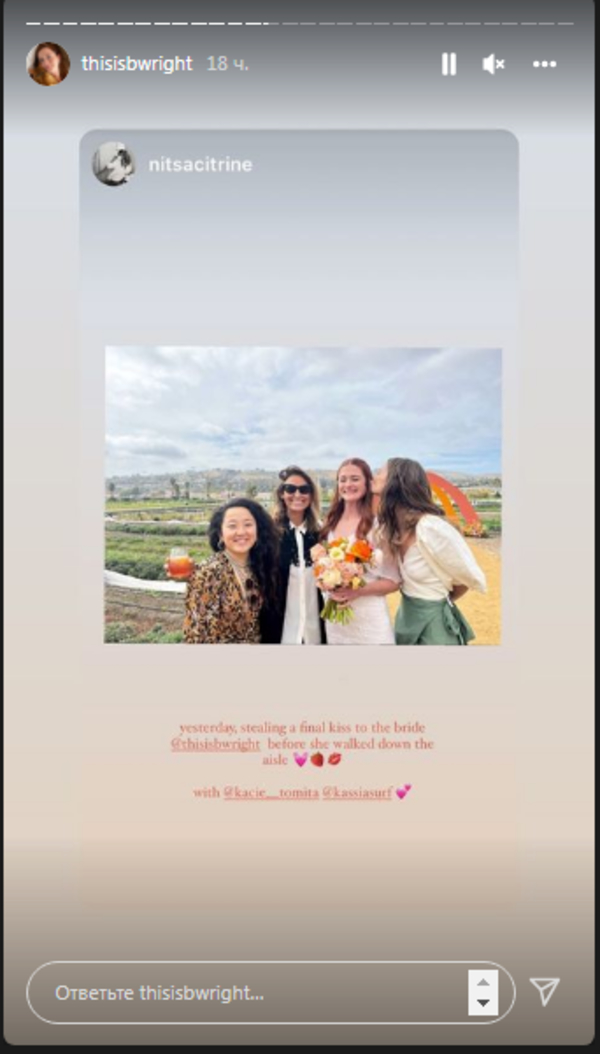
Task: Open the @thisisbwright mention in caption
Action: (x=215, y=745)
